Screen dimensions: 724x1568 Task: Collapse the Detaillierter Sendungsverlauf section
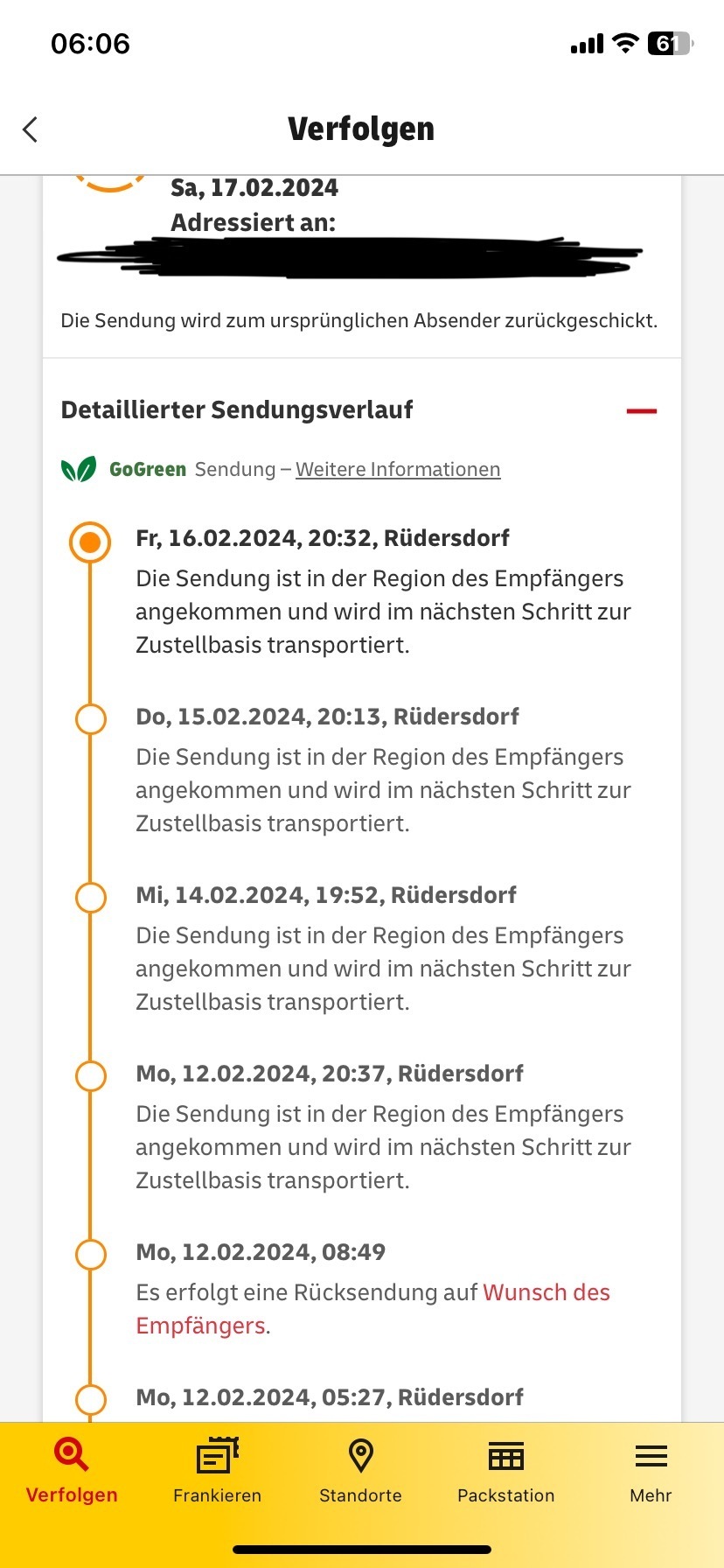[x=641, y=410]
